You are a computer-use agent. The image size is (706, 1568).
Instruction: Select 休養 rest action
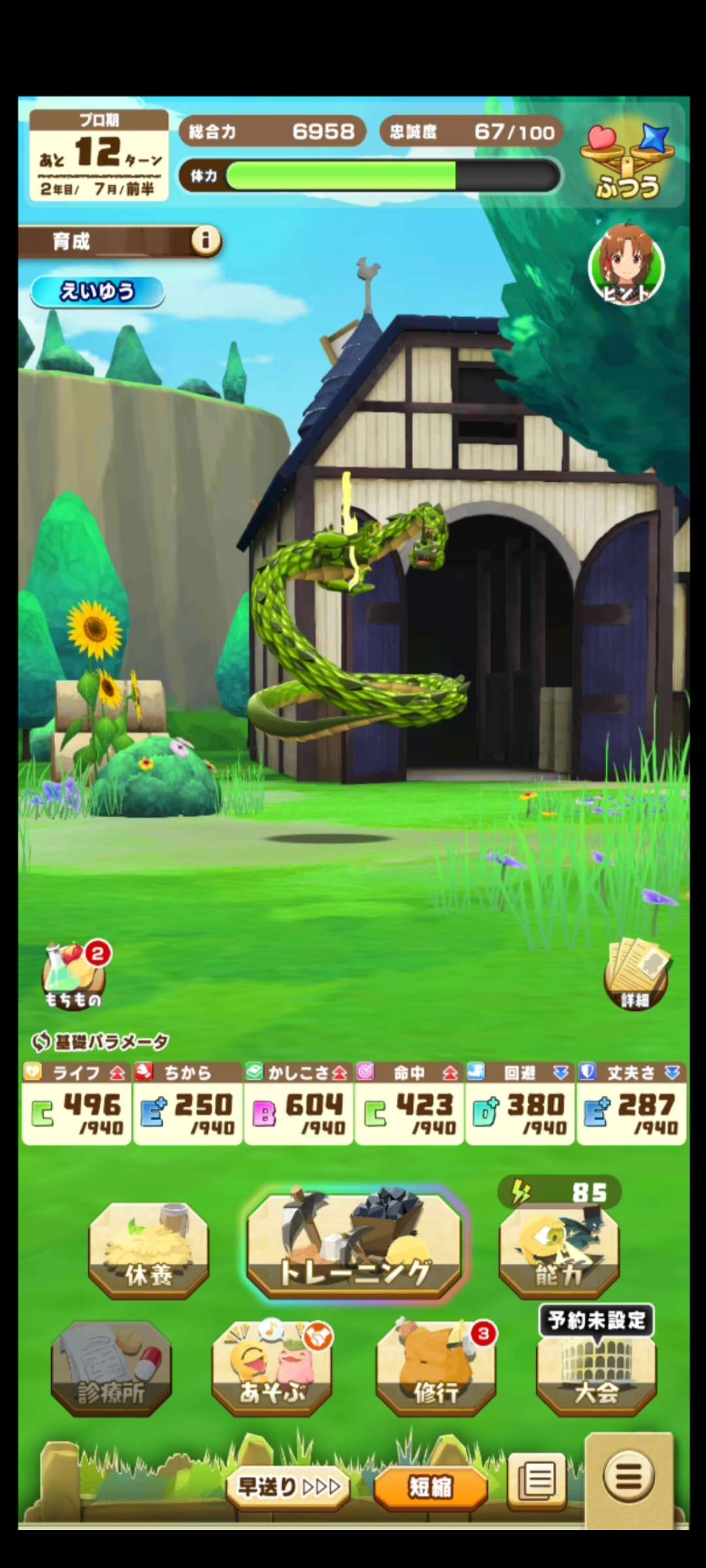pos(149,1249)
